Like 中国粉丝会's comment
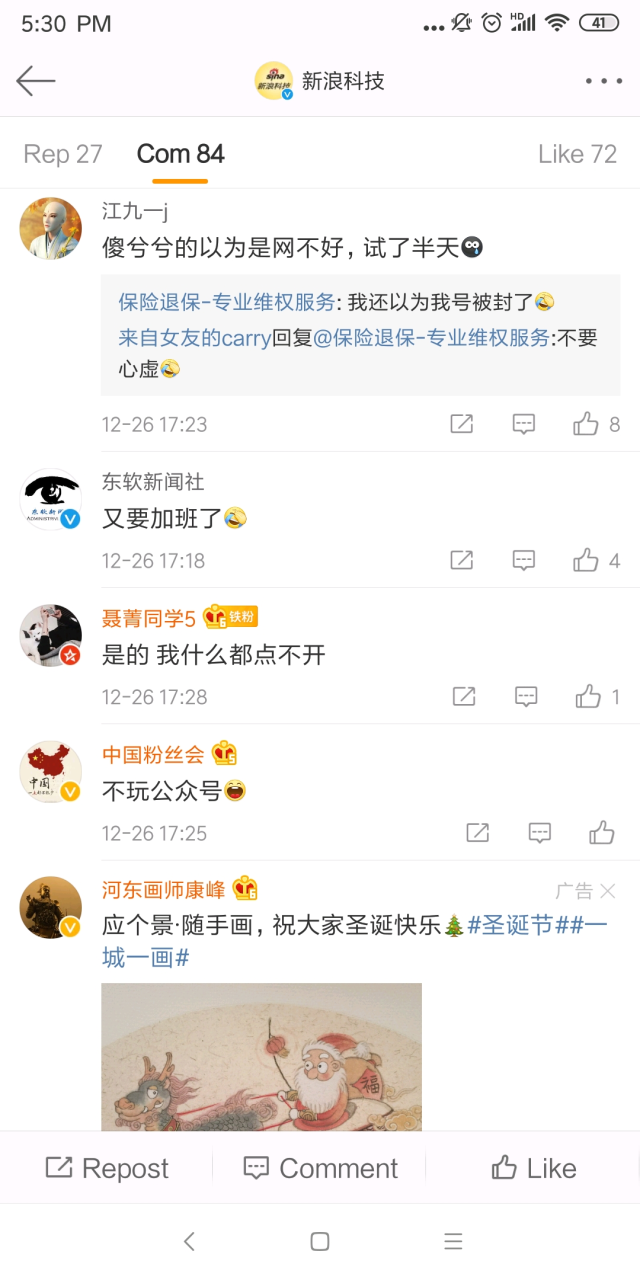Screen dimensions: 640x1280 pos(602,832)
